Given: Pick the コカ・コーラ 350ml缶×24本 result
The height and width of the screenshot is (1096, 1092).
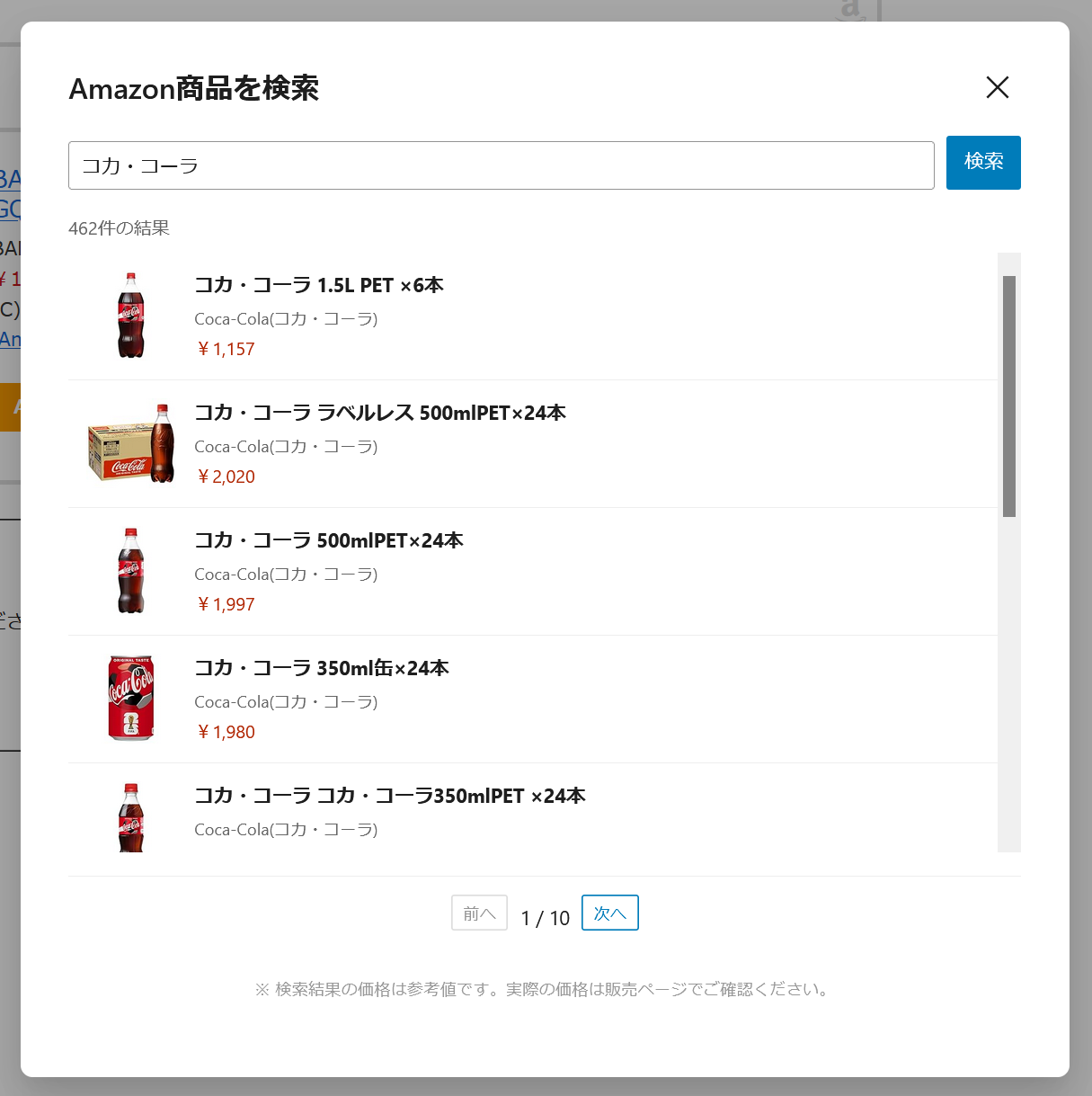Looking at the screenshot, I should pyautogui.click(x=322, y=669).
